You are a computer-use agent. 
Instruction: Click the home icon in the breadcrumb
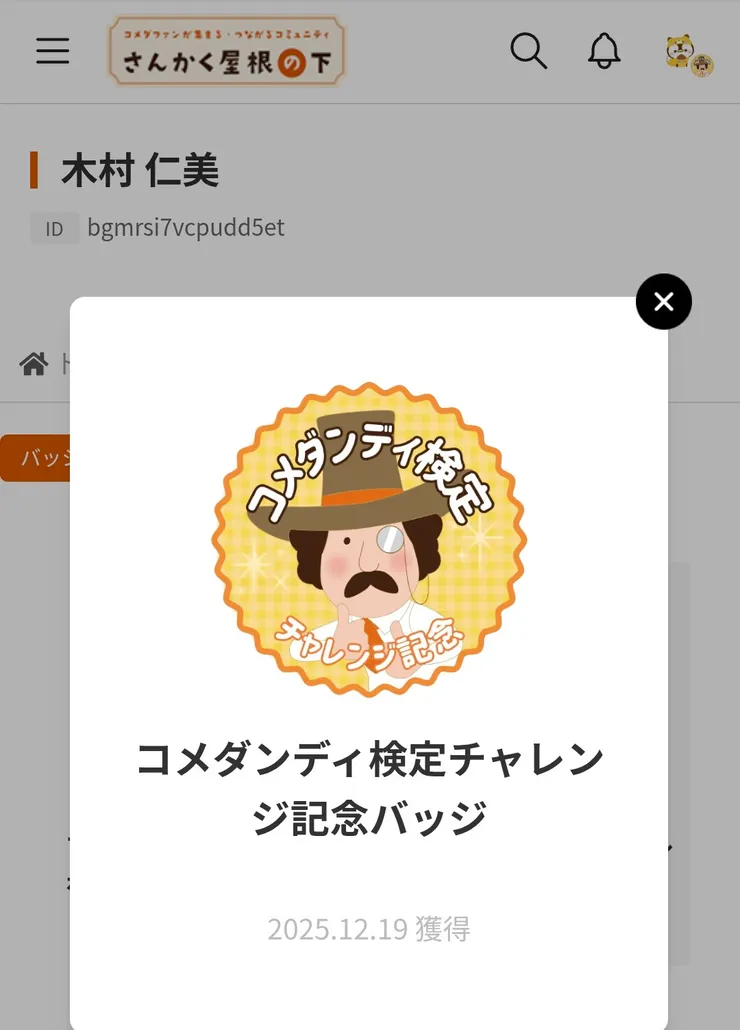33,364
